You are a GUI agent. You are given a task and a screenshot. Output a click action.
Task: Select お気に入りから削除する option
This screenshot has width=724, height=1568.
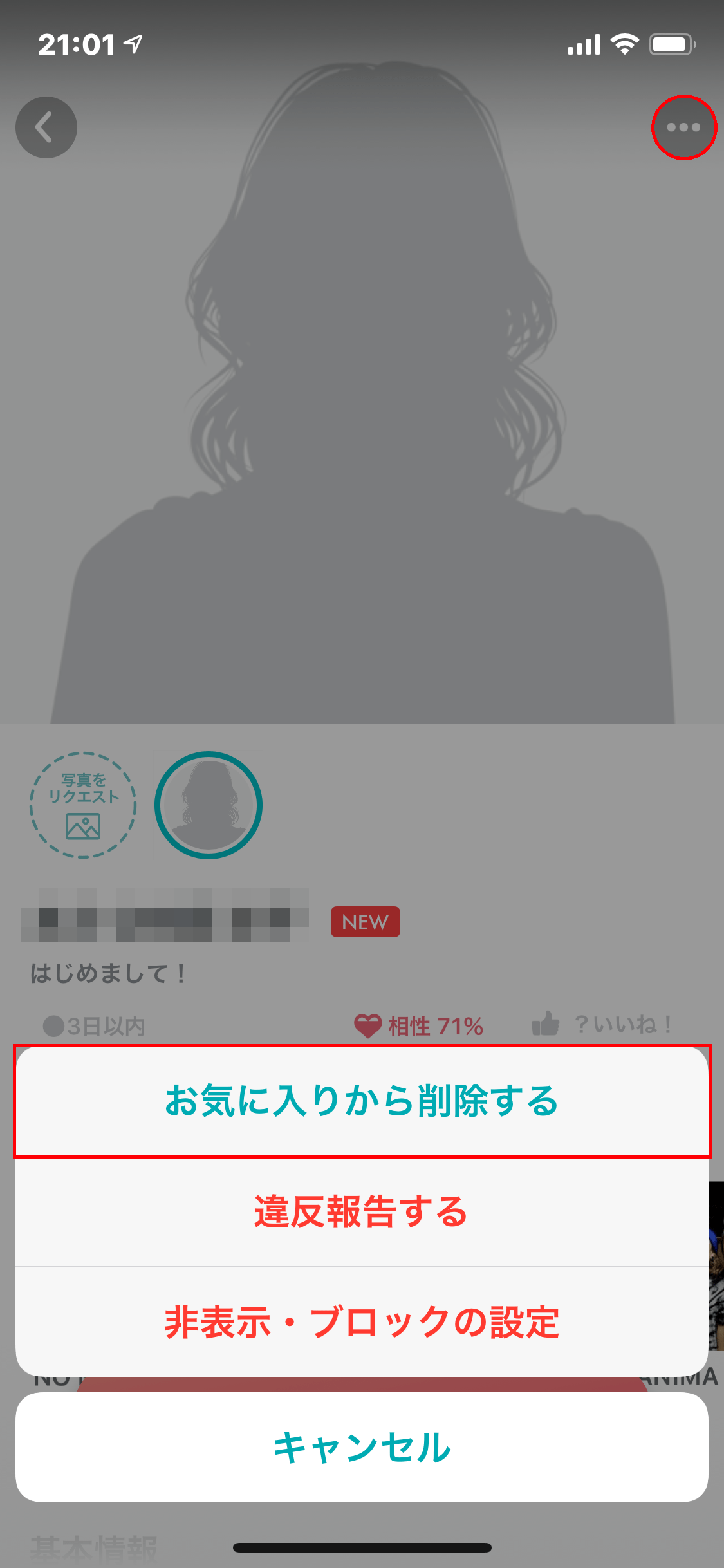[362, 1101]
